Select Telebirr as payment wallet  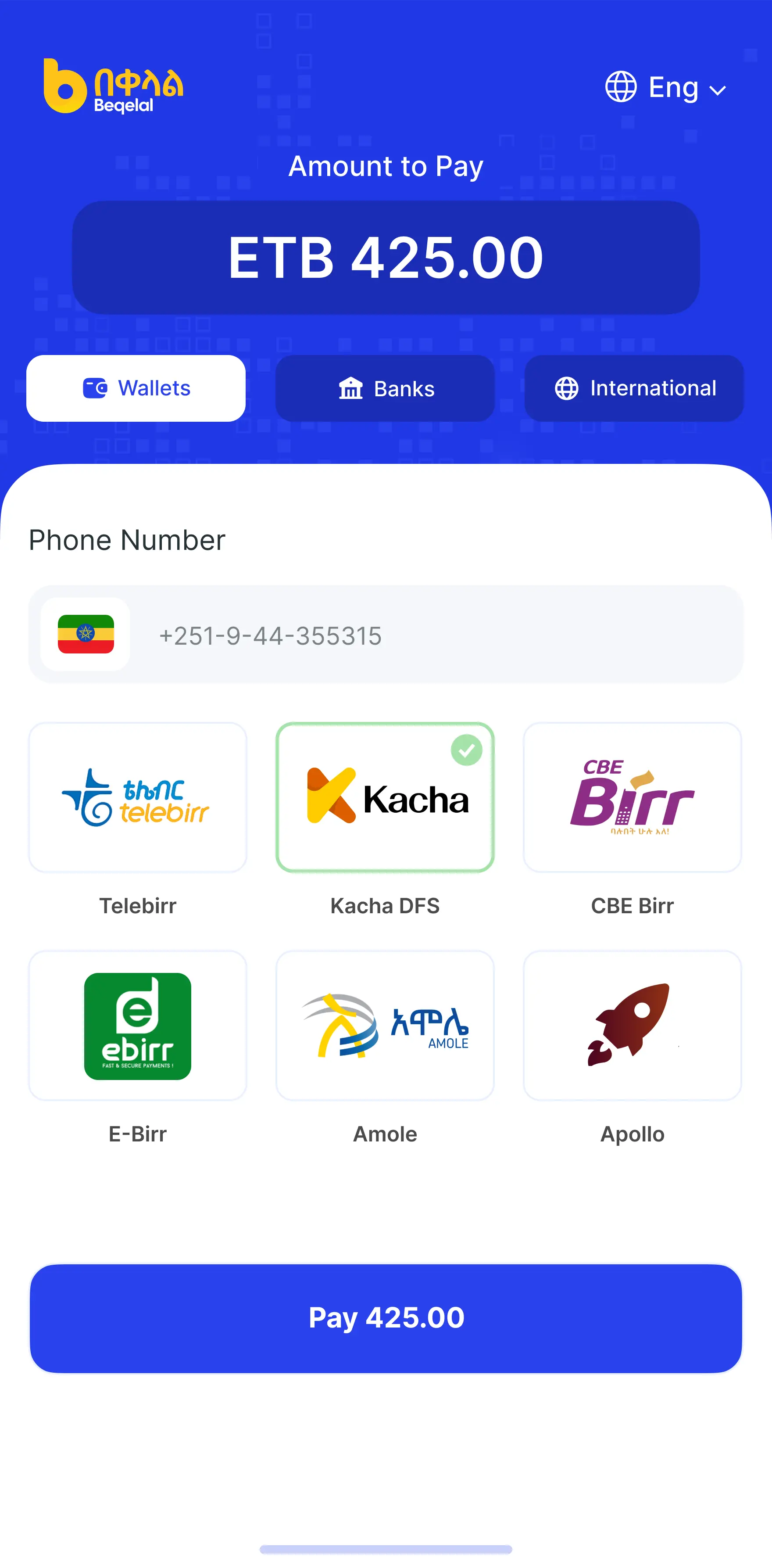tap(137, 797)
